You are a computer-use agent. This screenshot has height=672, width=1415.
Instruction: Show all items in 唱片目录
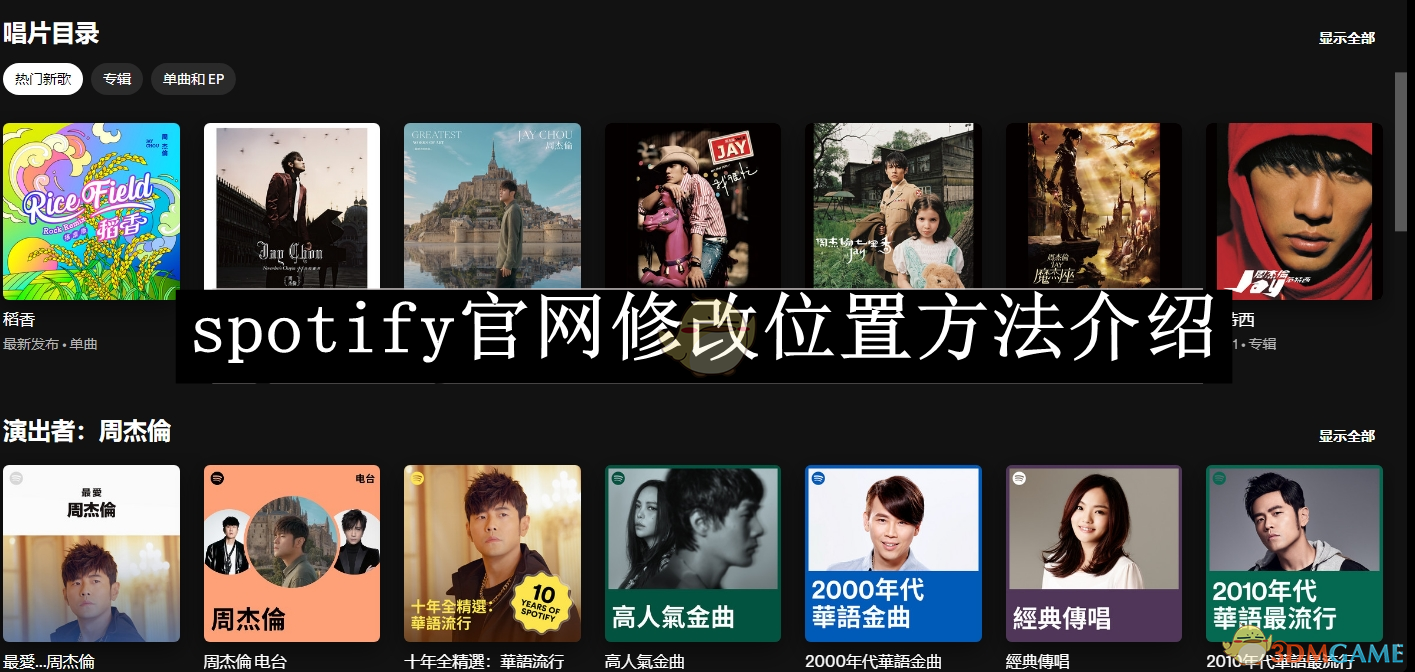click(x=1346, y=38)
